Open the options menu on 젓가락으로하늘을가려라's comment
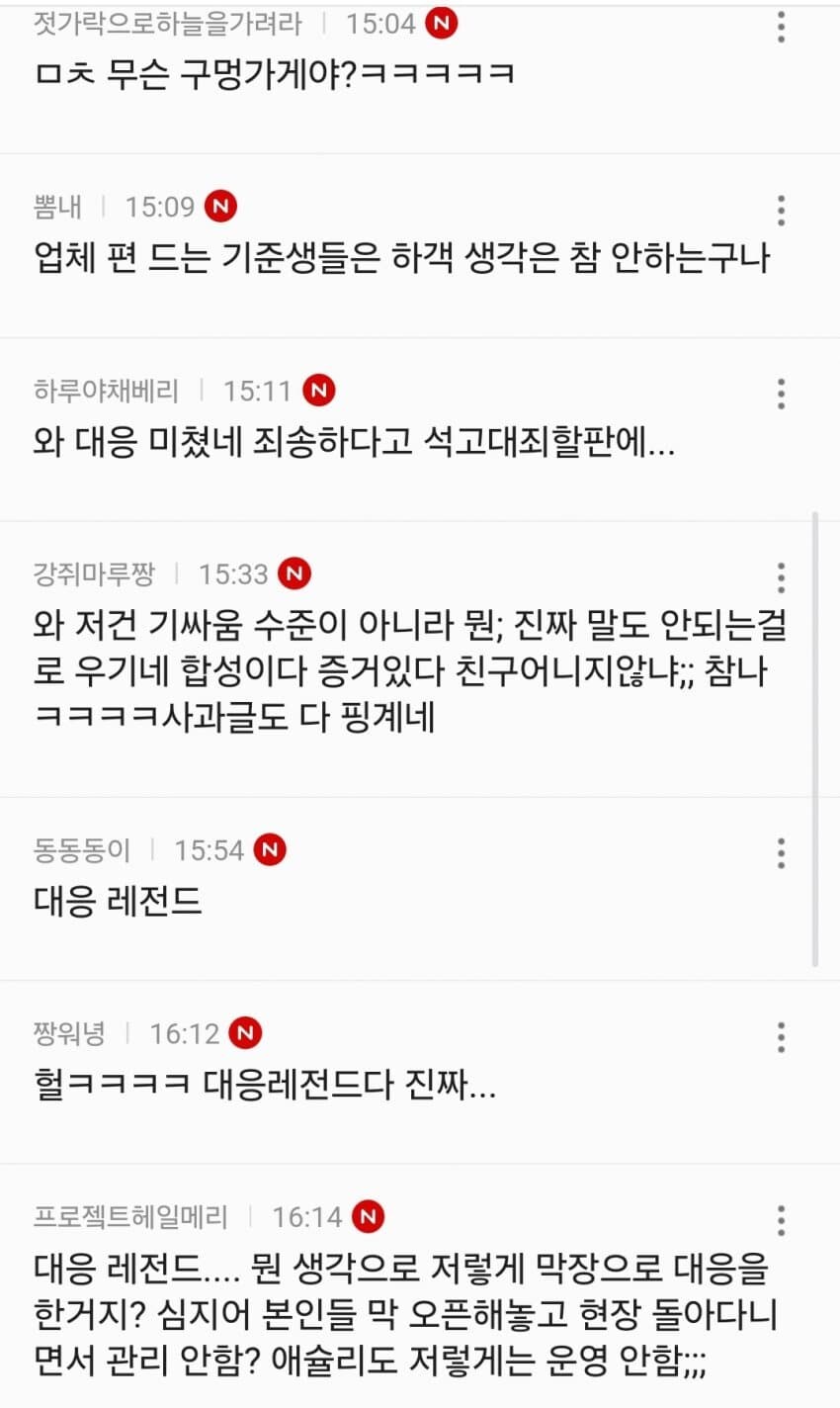This screenshot has height=1408, width=840. point(781,27)
